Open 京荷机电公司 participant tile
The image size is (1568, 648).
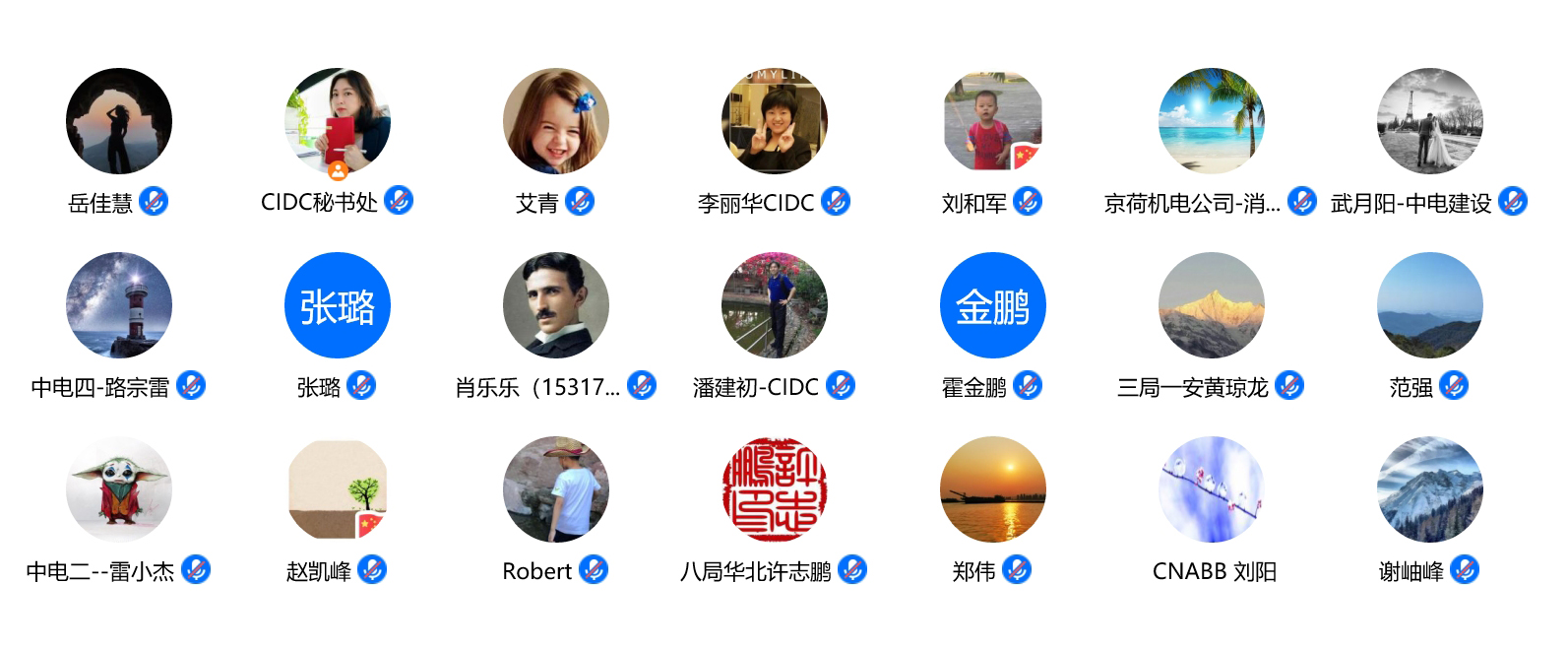pyautogui.click(x=1211, y=121)
